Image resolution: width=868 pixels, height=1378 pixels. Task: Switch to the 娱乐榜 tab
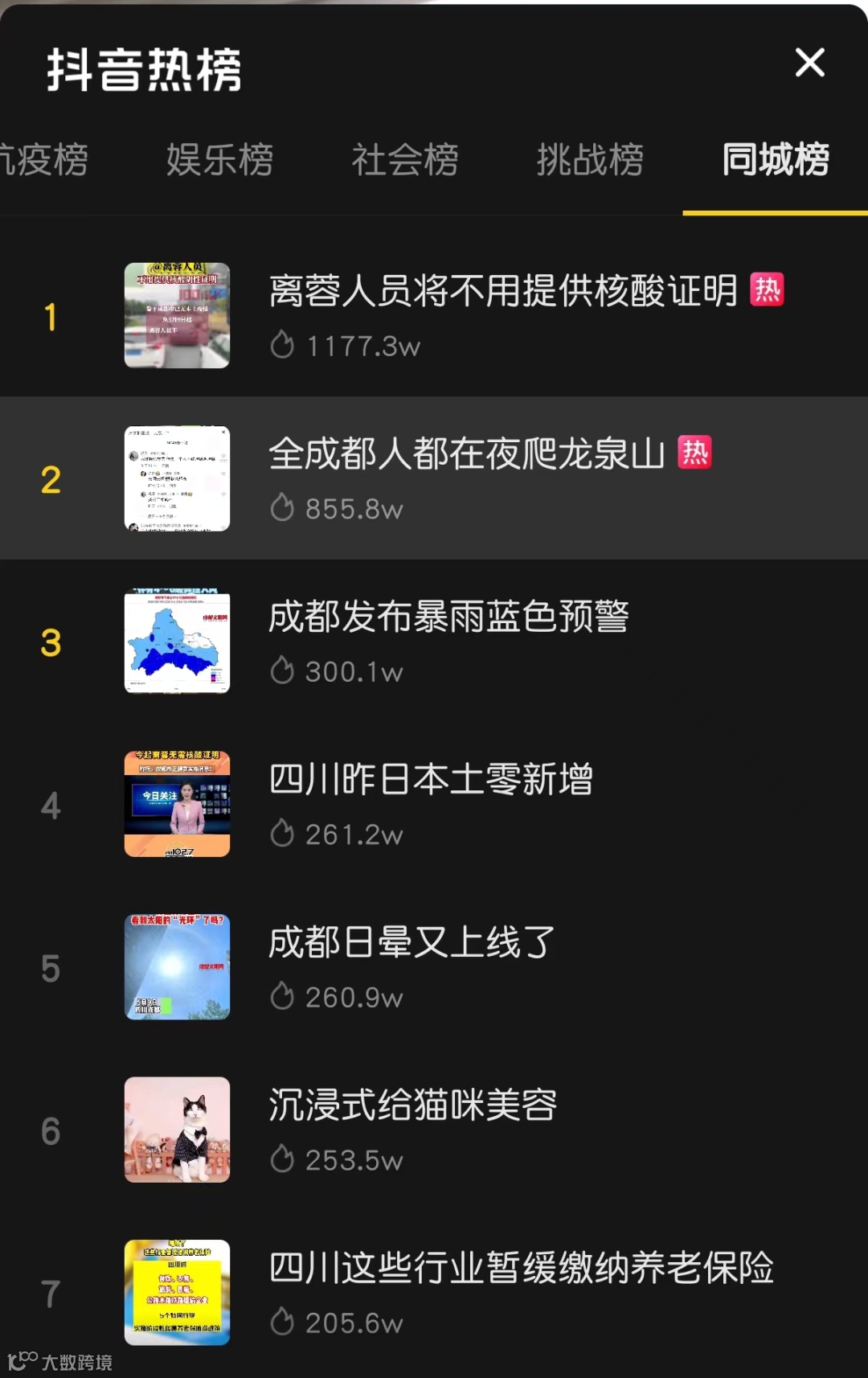pyautogui.click(x=219, y=159)
